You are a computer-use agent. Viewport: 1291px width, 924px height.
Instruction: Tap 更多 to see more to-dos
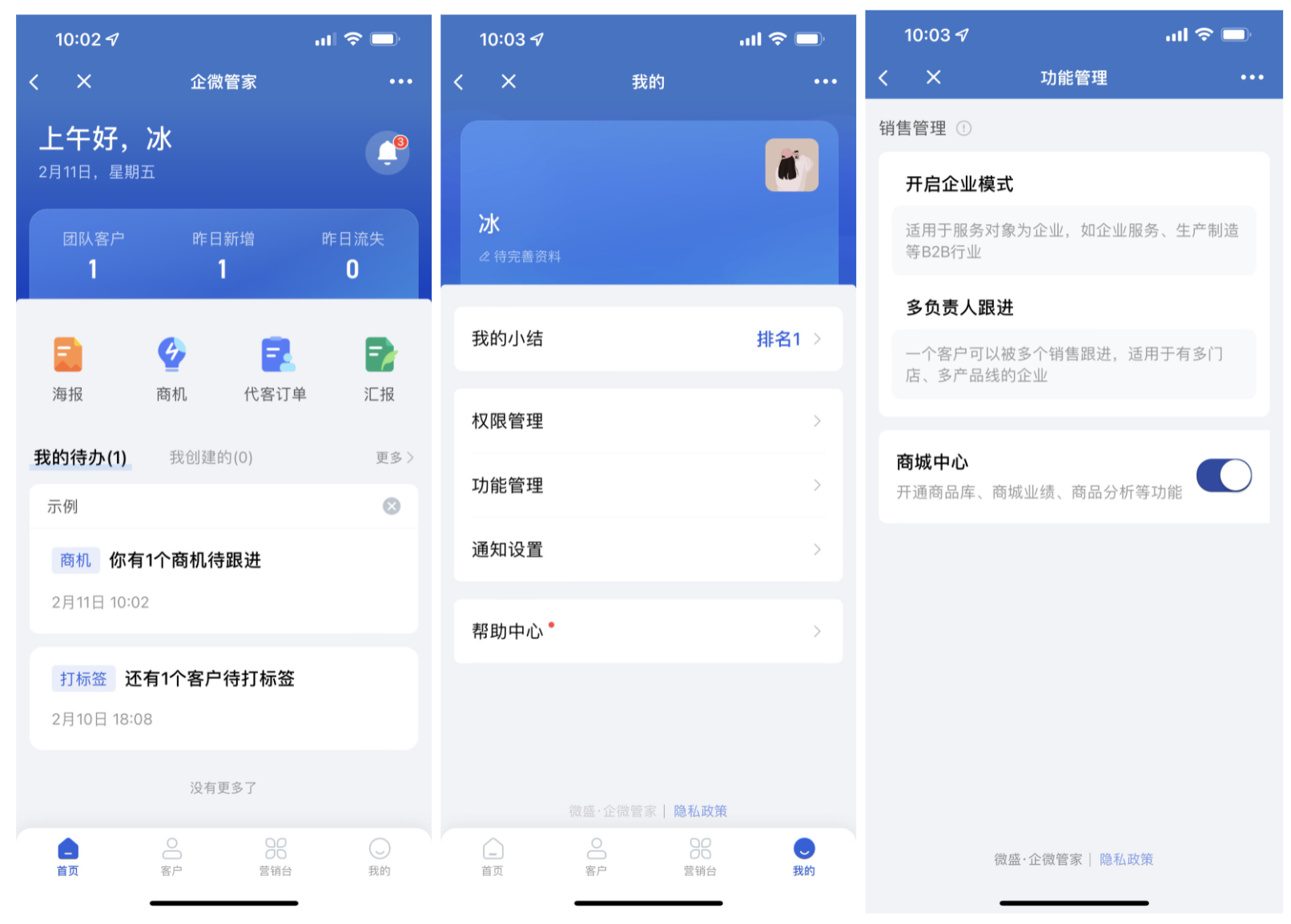tap(394, 457)
